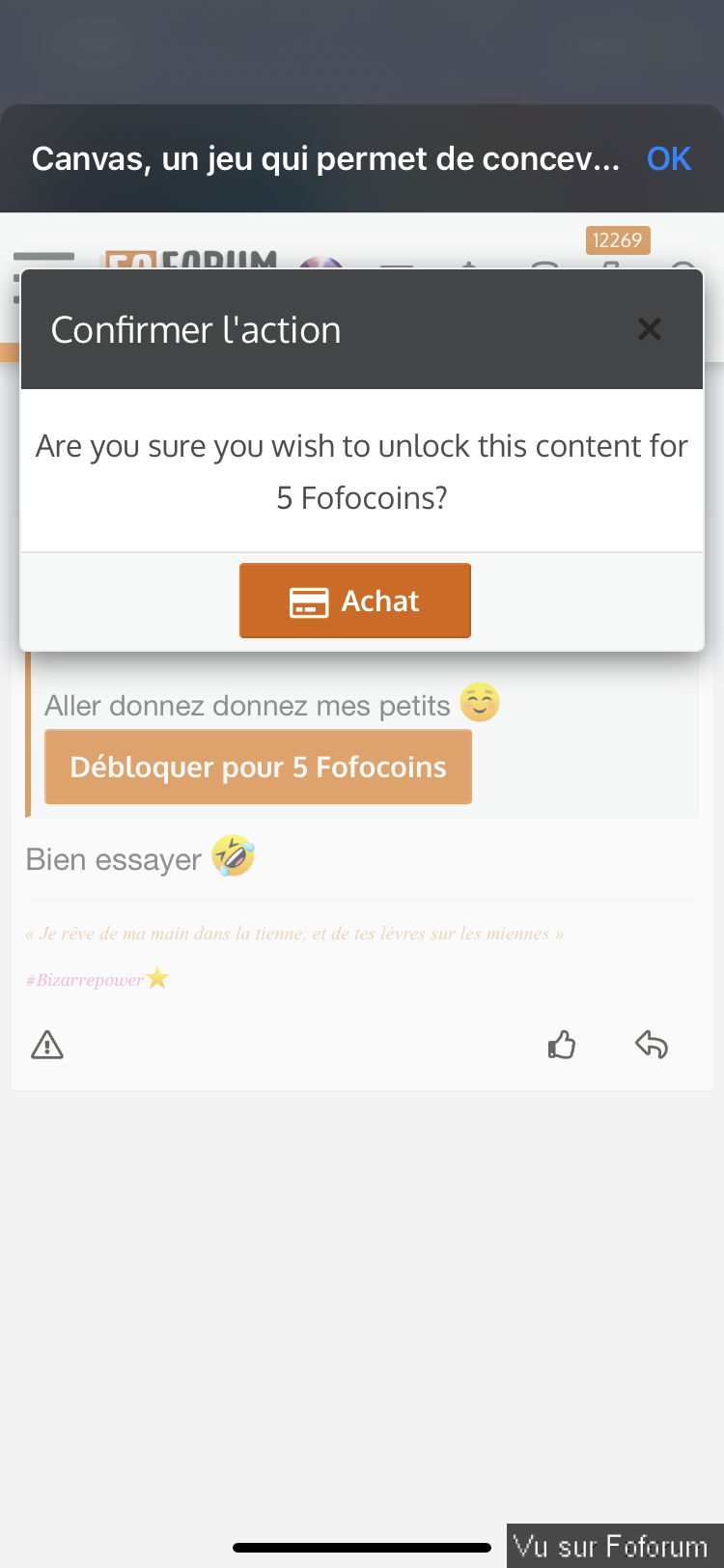The width and height of the screenshot is (724, 1568).
Task: Confirm purchase with the Achat button
Action: click(x=355, y=601)
